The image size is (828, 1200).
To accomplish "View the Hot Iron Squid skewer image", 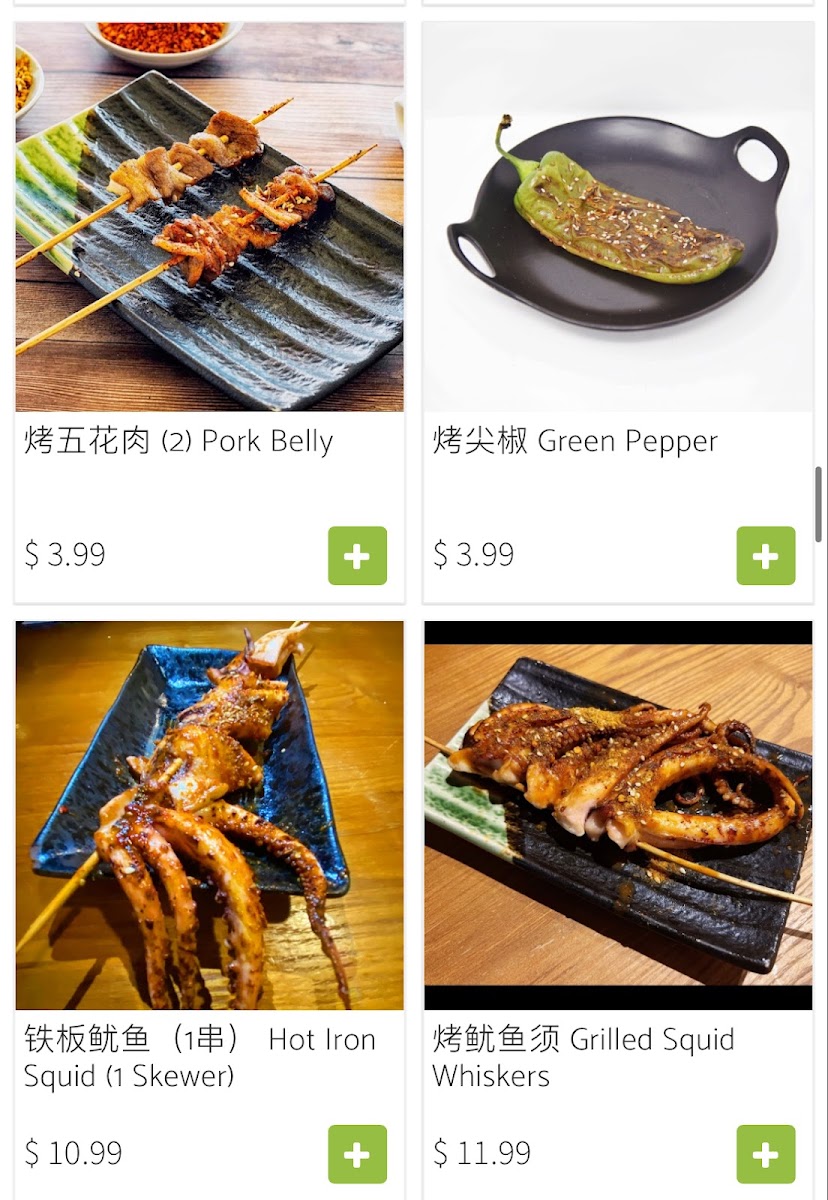I will pyautogui.click(x=208, y=812).
